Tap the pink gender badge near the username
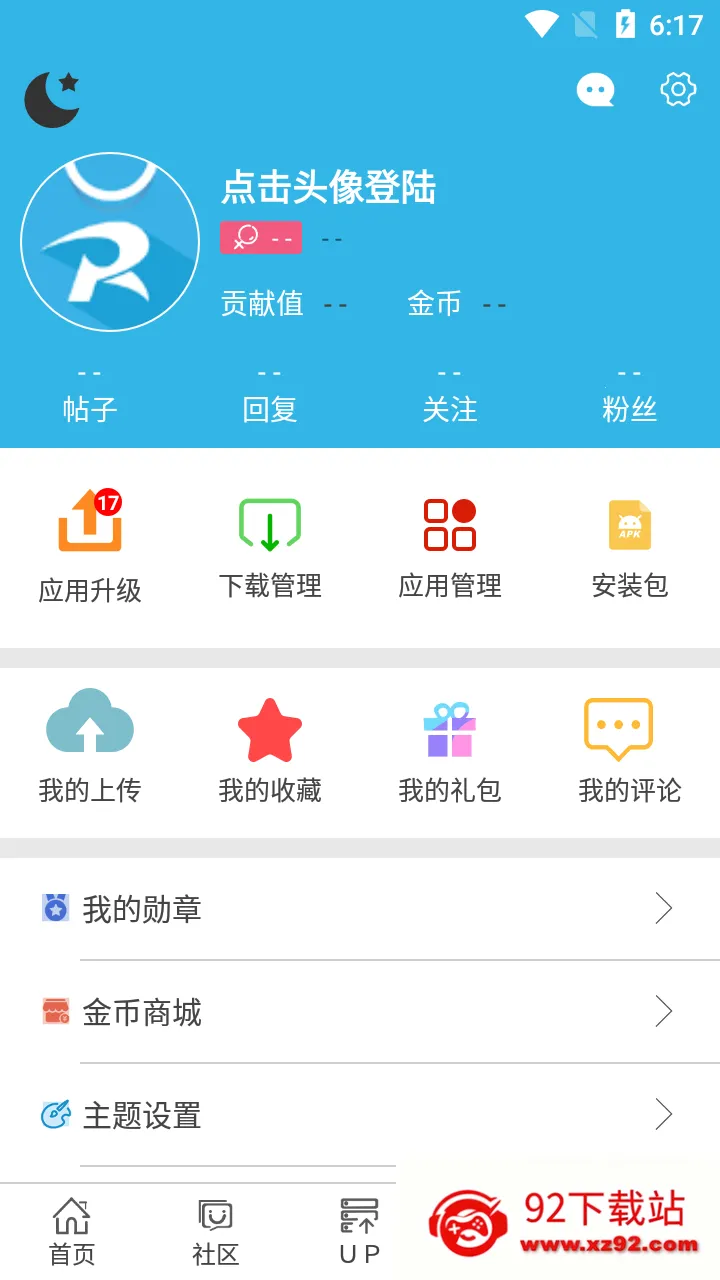720x1280 pixels. (261, 238)
